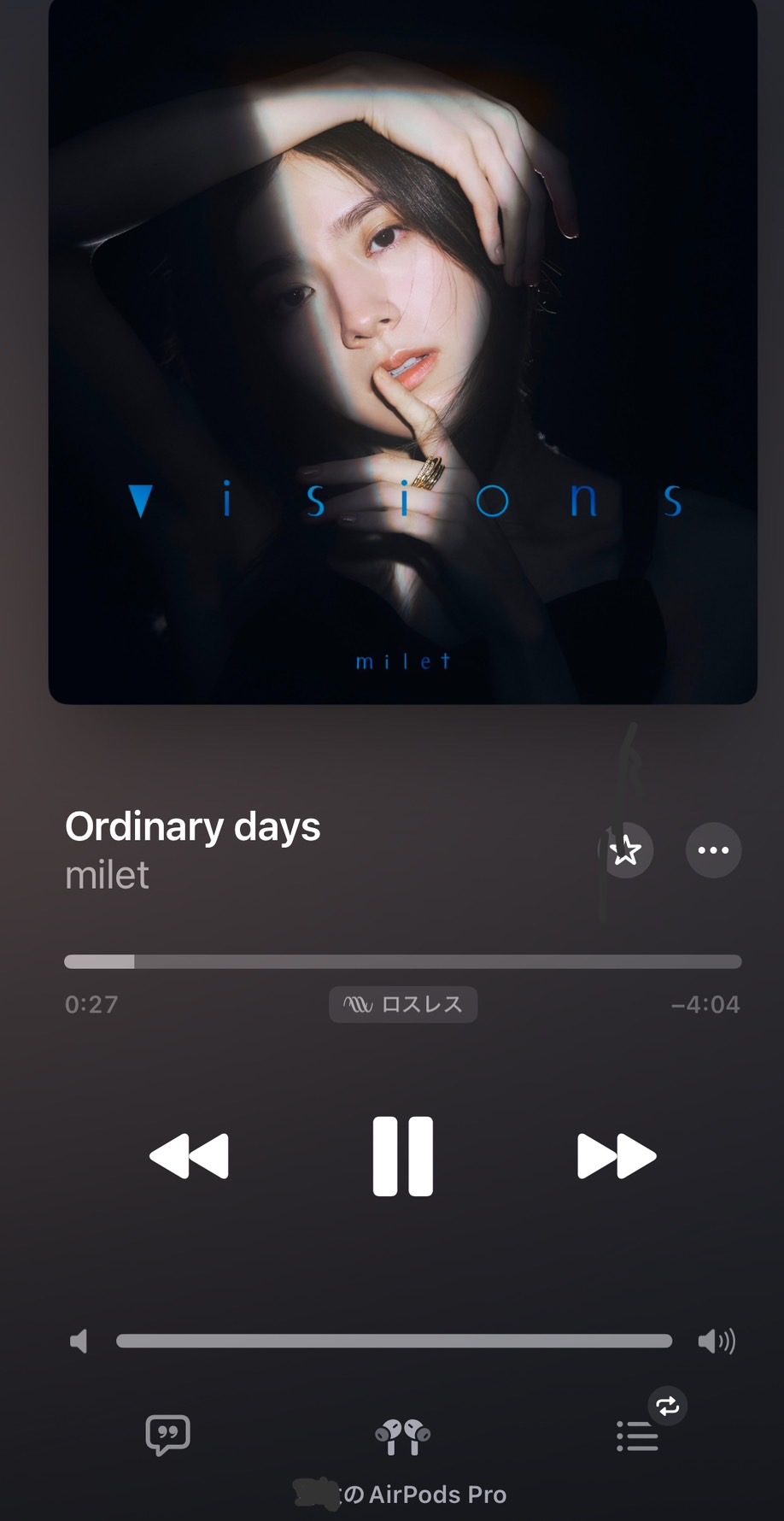
Task: Open the more options menu
Action: tap(713, 850)
